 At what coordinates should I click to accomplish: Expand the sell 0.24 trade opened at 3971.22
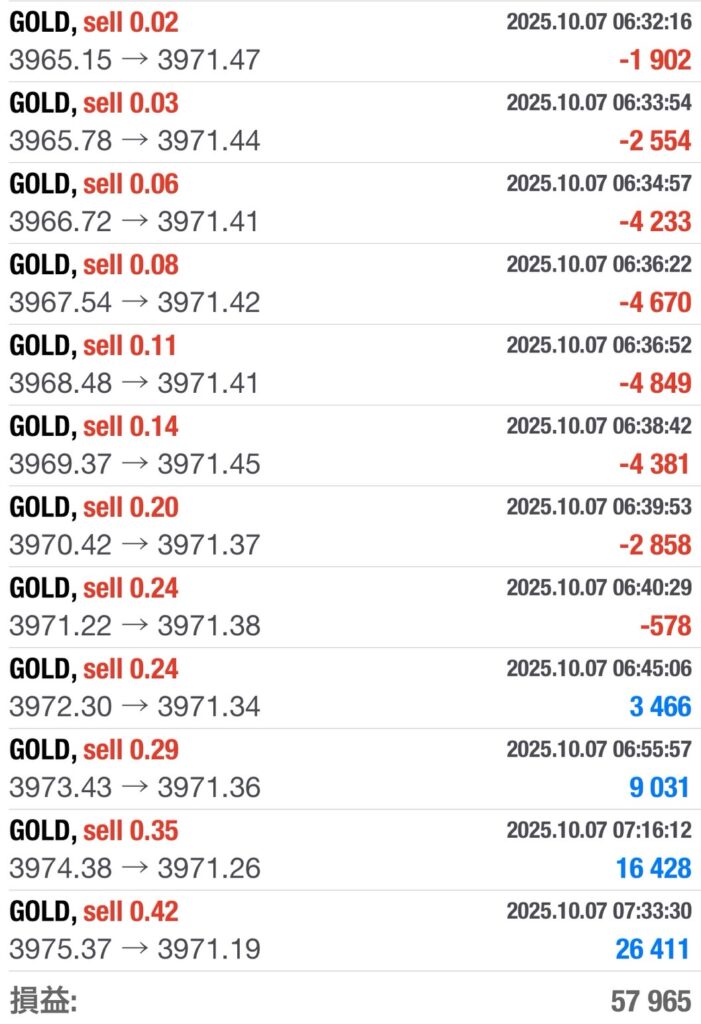[x=350, y=608]
